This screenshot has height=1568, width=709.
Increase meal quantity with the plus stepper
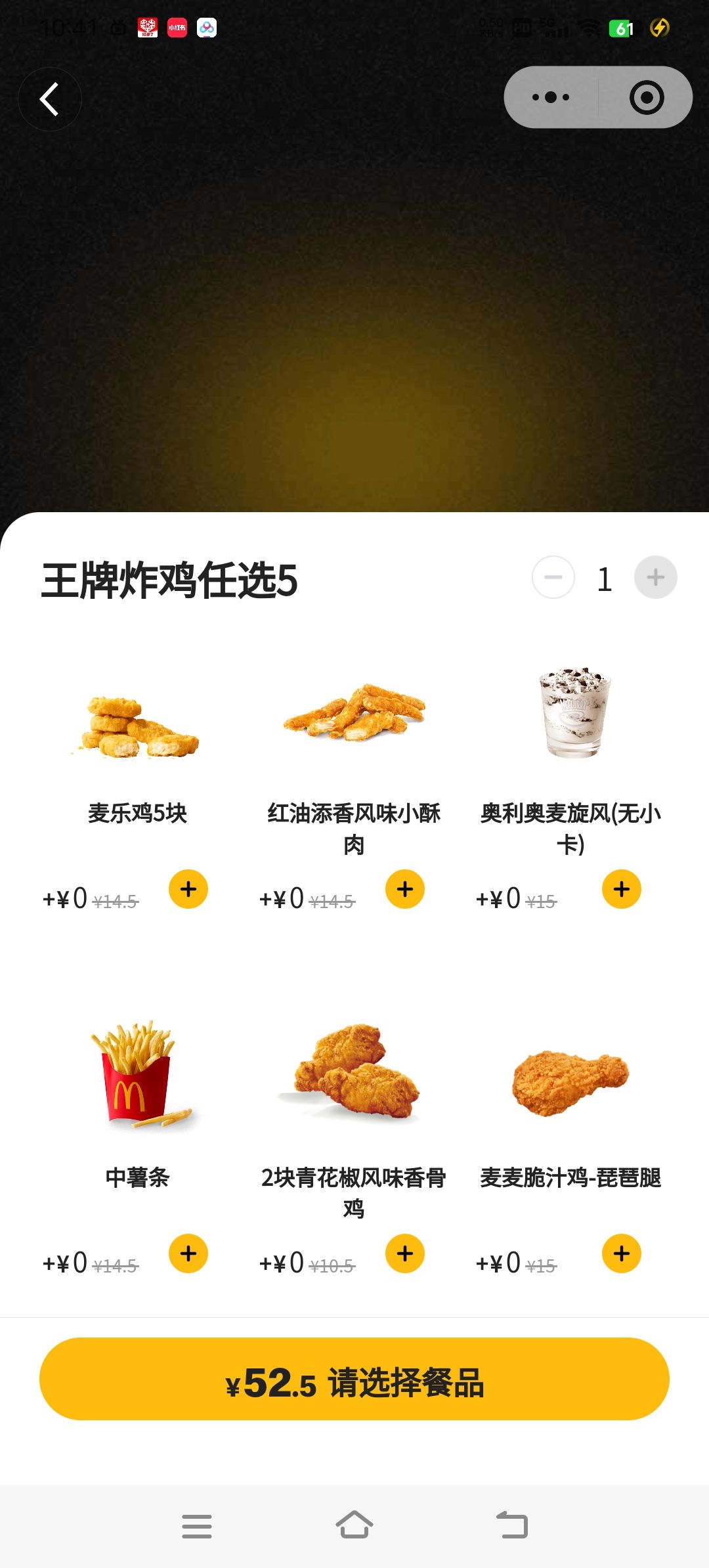coord(655,577)
